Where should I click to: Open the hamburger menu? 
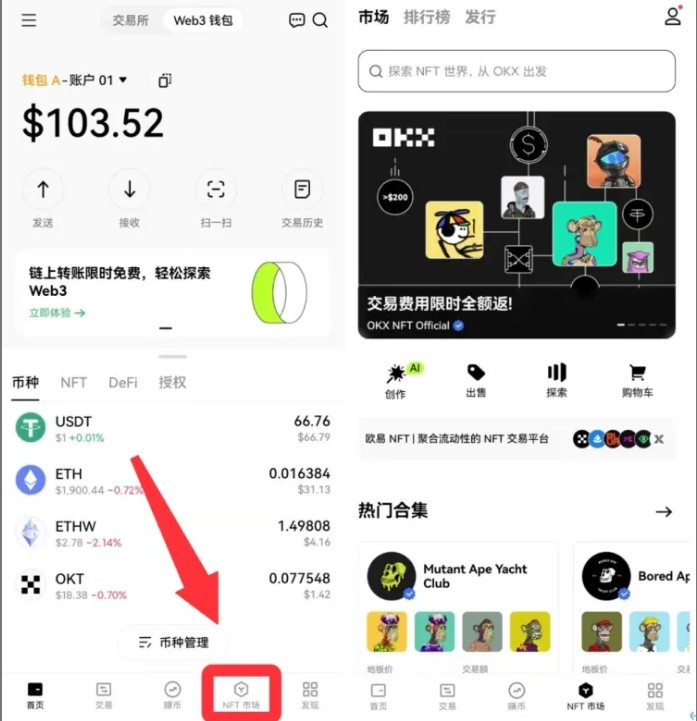pyautogui.click(x=29, y=20)
